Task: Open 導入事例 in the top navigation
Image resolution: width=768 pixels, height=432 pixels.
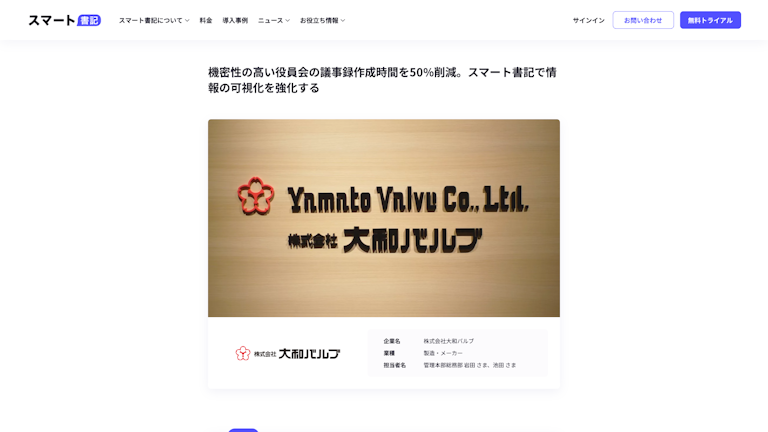Action: pyautogui.click(x=235, y=20)
